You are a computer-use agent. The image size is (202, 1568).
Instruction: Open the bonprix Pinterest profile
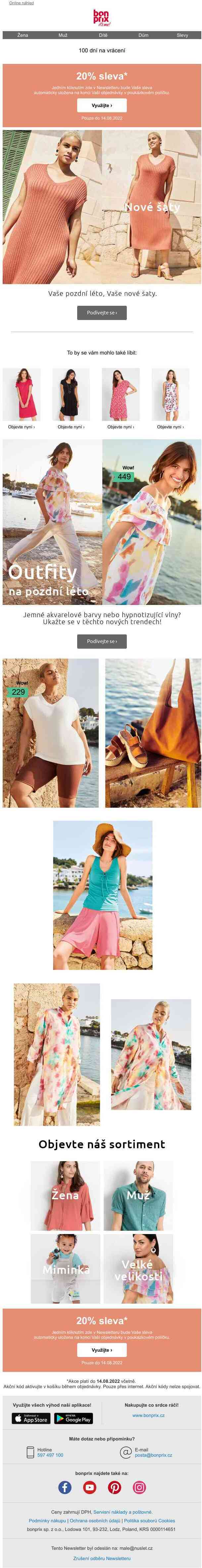pos(114,1487)
